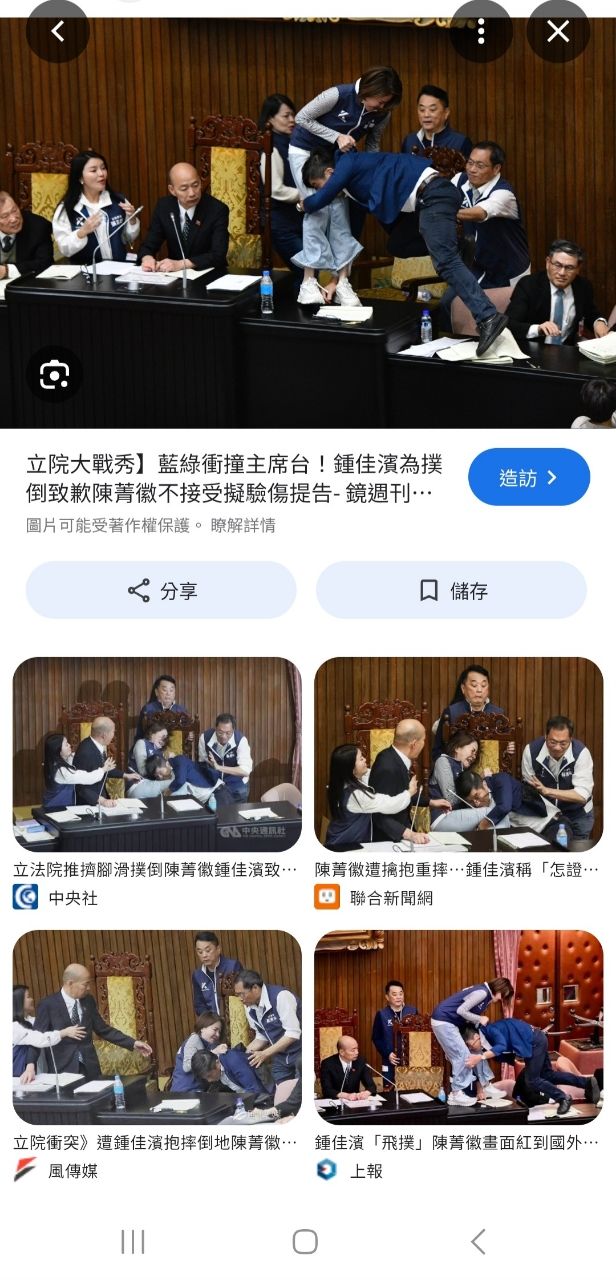Go back using the top-left arrow
Viewport: 616px width, 1280px height.
57,31
